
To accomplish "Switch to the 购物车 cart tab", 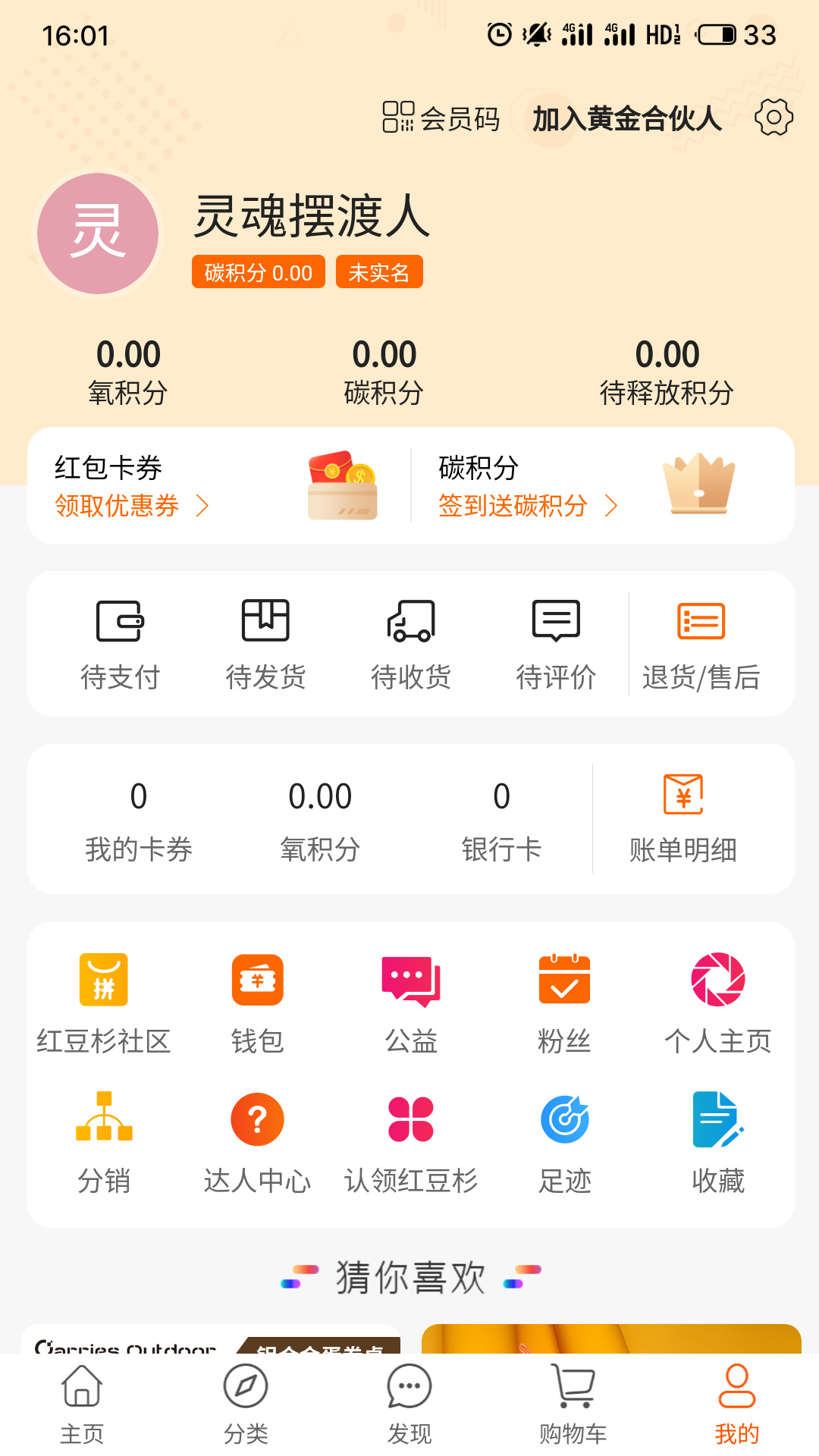I will [x=573, y=1404].
